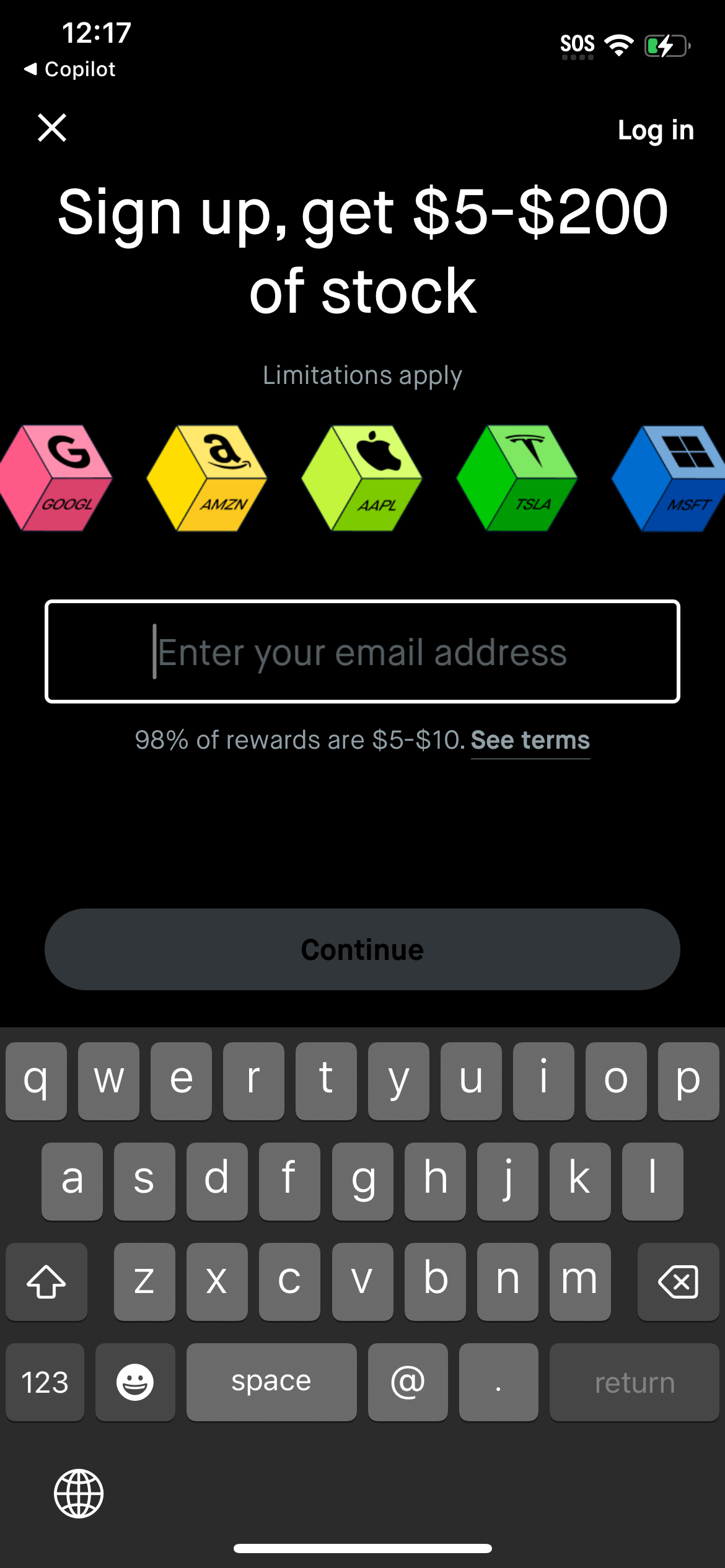Open the See terms link
This screenshot has width=725, height=1568.
pyautogui.click(x=530, y=740)
